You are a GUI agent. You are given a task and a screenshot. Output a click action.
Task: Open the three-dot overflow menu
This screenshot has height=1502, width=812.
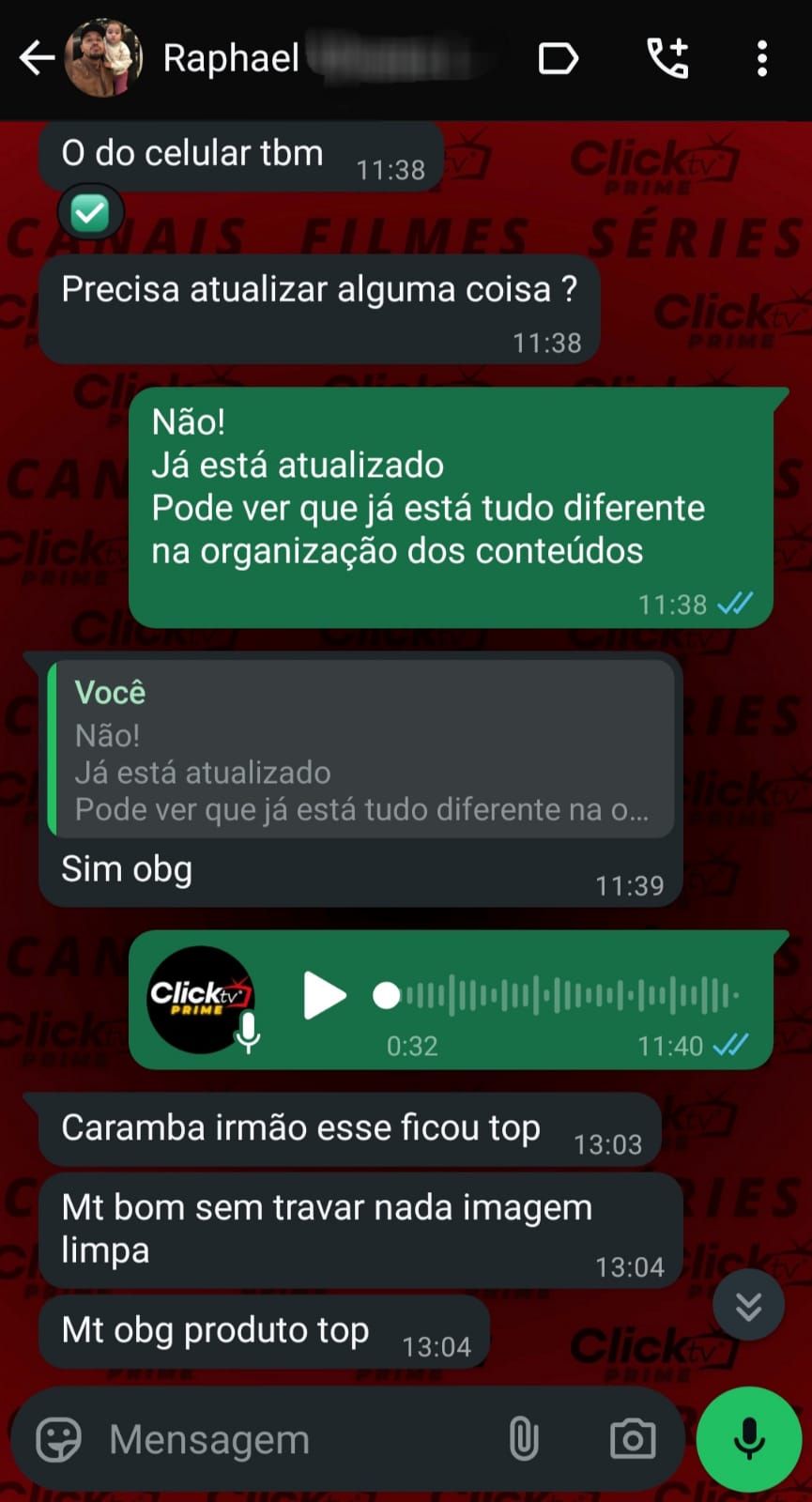762,58
